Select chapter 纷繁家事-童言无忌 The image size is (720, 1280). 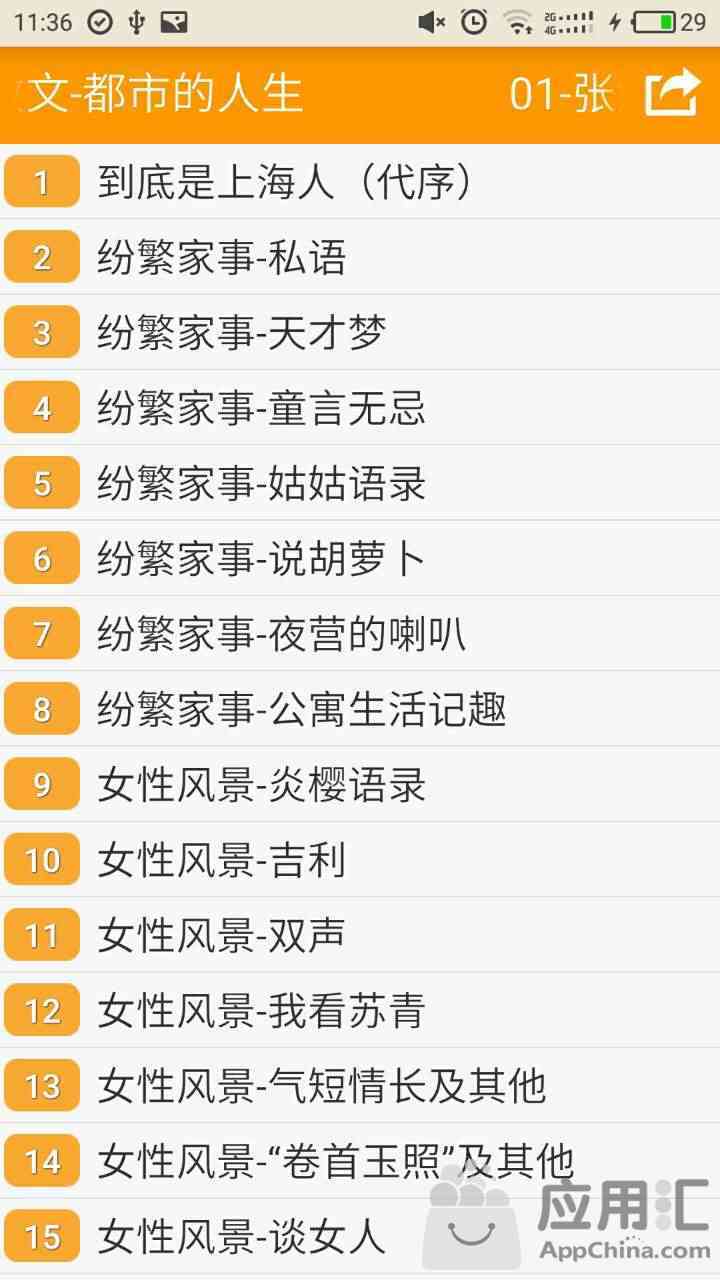click(360, 408)
